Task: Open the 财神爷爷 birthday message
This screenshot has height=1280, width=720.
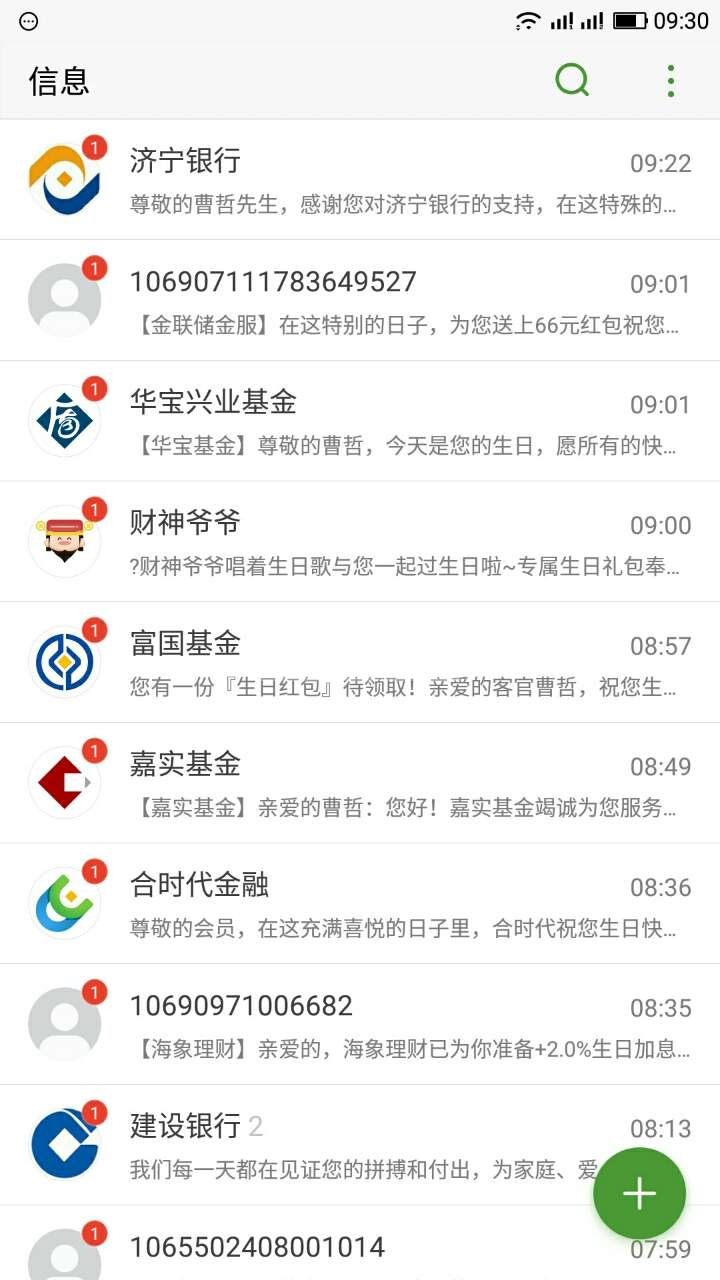Action: coord(360,541)
